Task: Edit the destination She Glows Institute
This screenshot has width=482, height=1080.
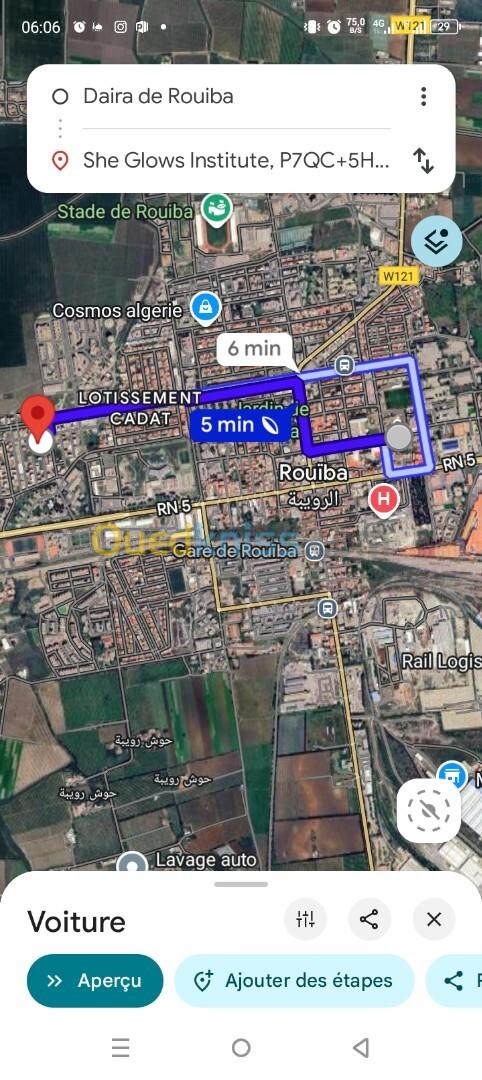Action: pyautogui.click(x=236, y=160)
